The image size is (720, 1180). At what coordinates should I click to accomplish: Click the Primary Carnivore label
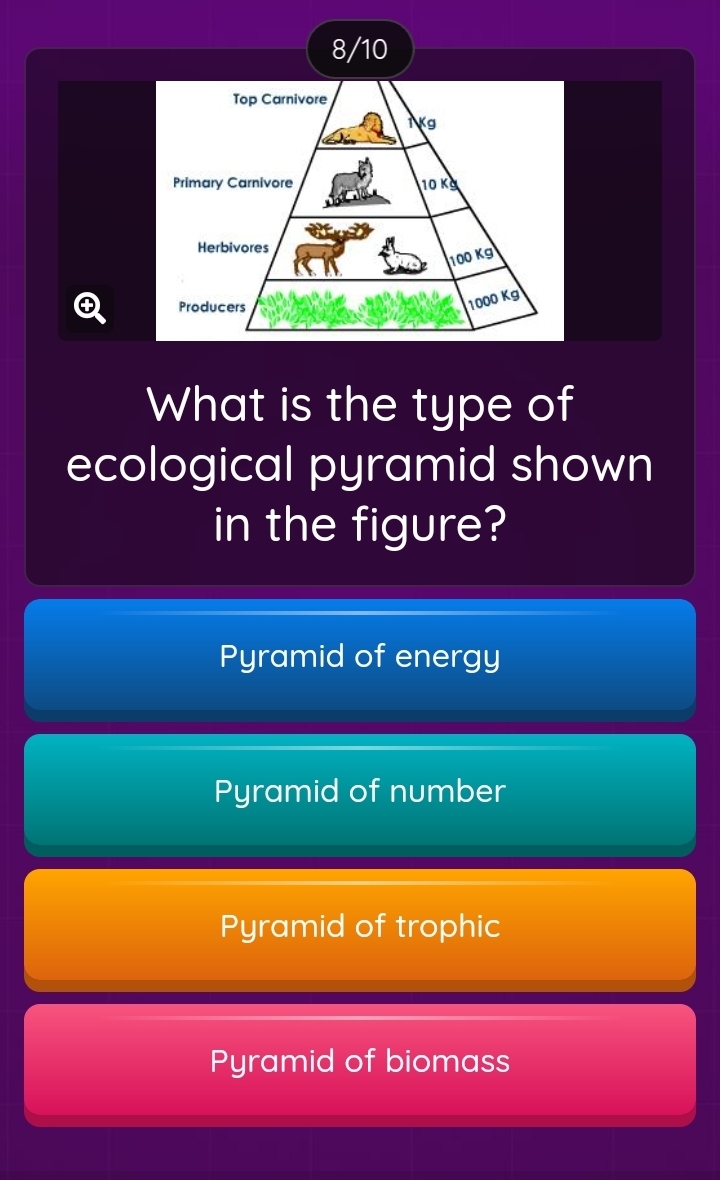click(x=233, y=183)
